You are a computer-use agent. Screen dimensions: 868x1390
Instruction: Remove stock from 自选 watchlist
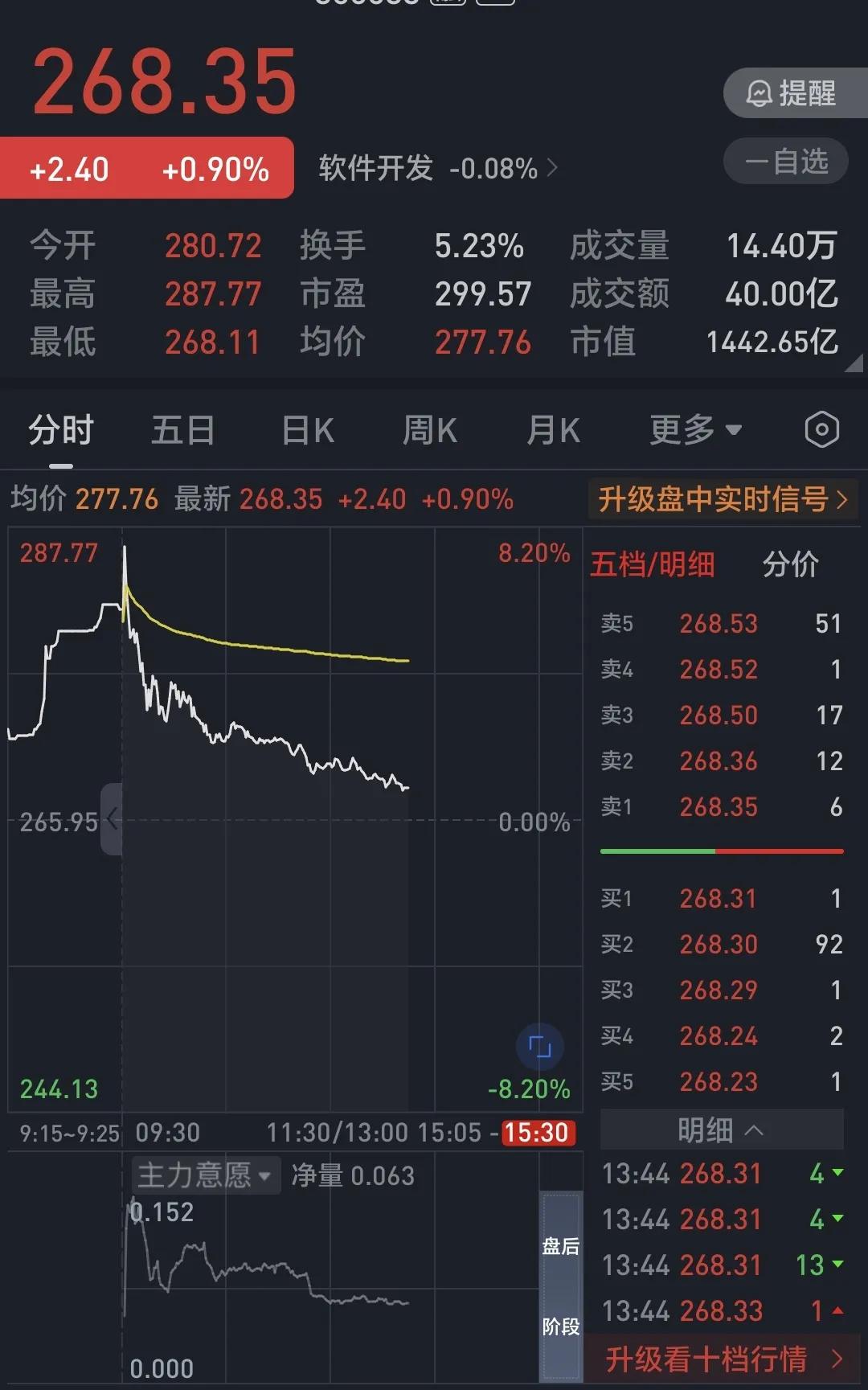pos(786,162)
